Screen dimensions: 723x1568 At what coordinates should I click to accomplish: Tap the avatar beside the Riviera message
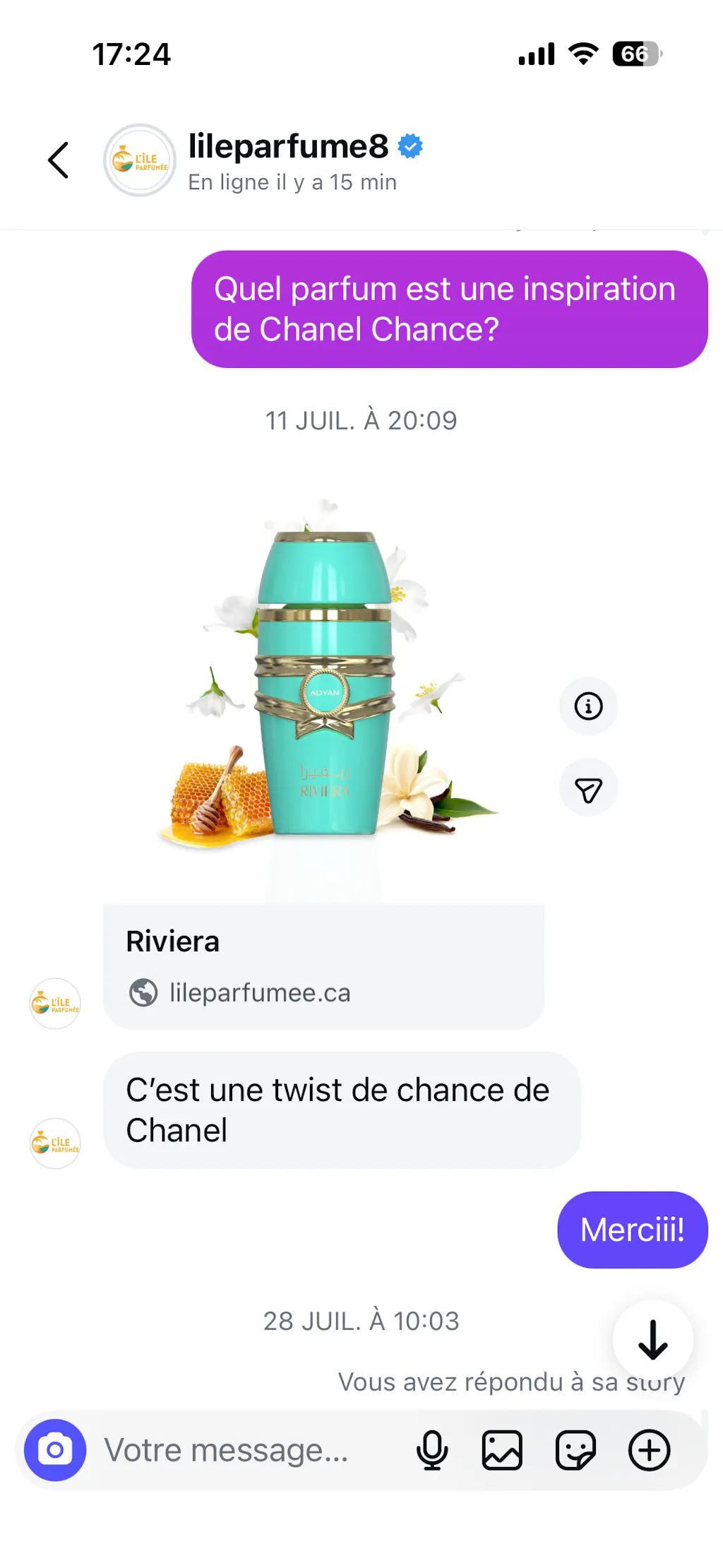pyautogui.click(x=55, y=1003)
